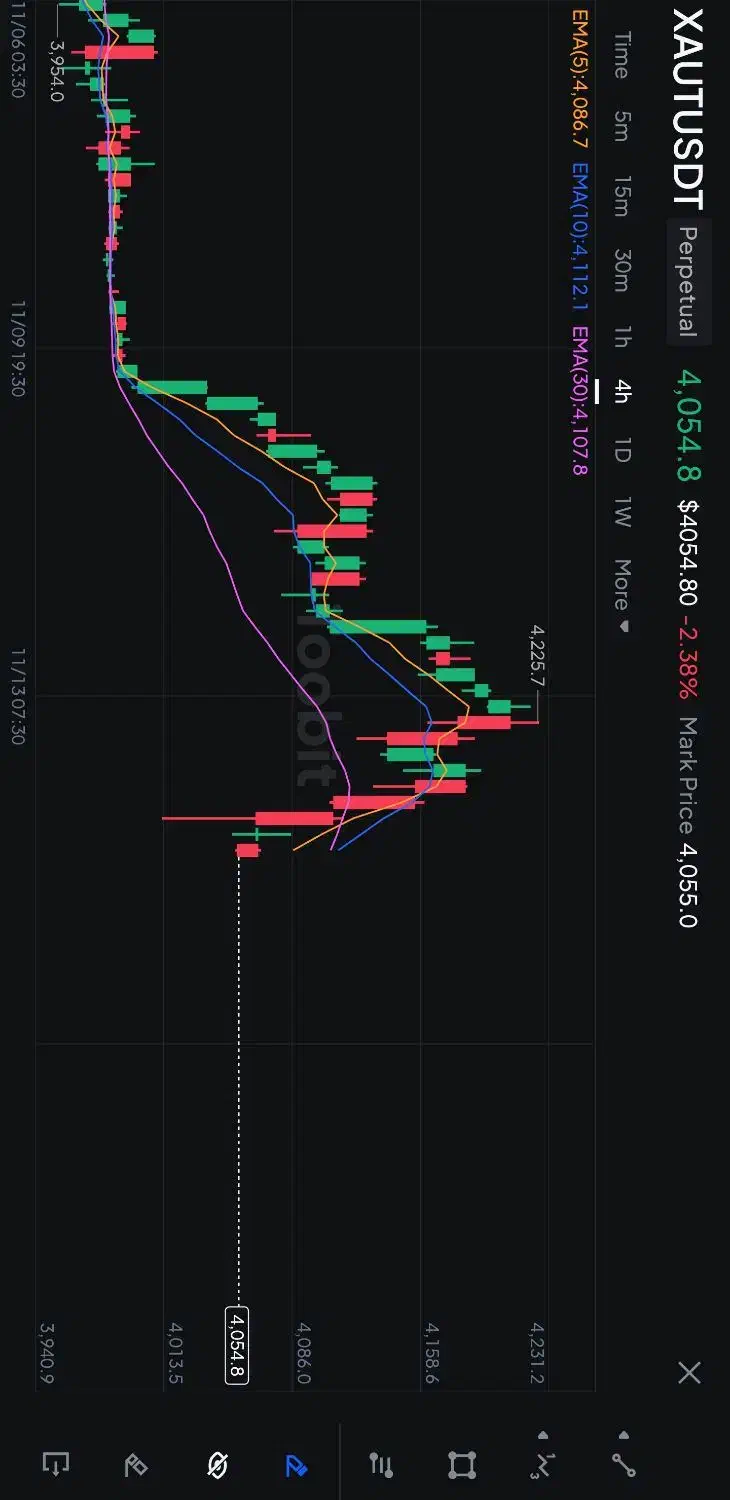Image resolution: width=730 pixels, height=1500 pixels.
Task: Switch to the 30m interval
Action: click(x=621, y=271)
